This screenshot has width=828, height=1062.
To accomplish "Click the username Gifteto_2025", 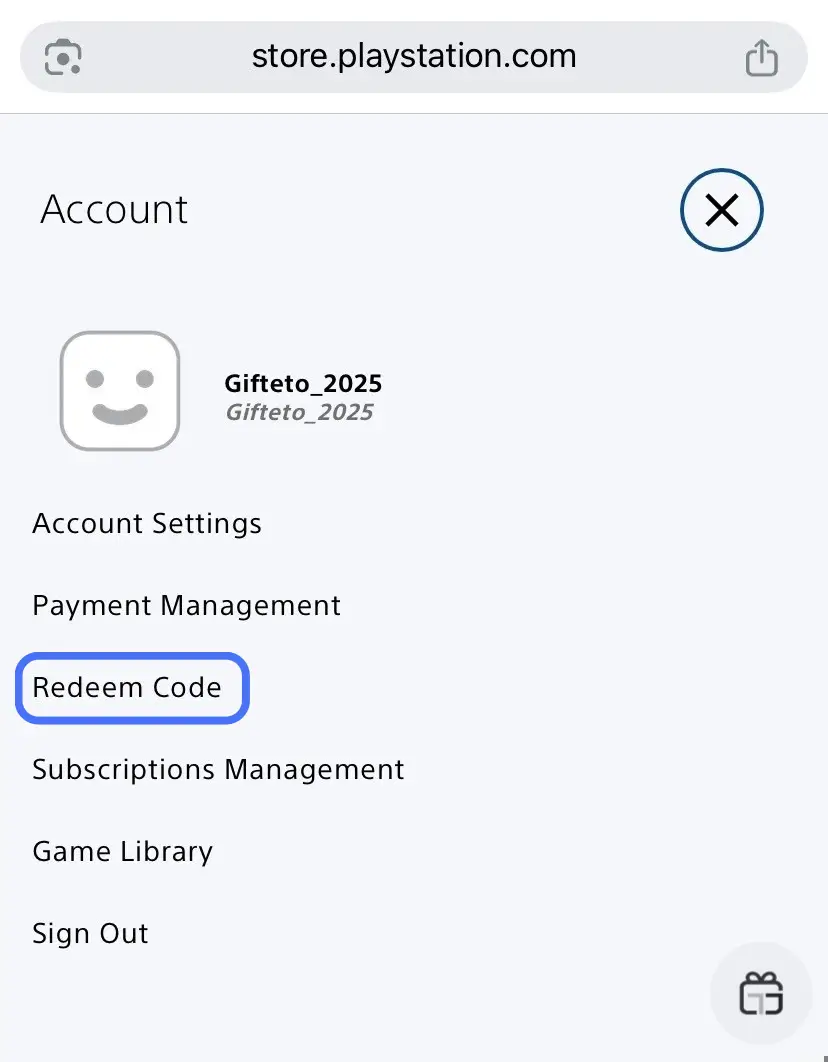I will [x=302, y=383].
